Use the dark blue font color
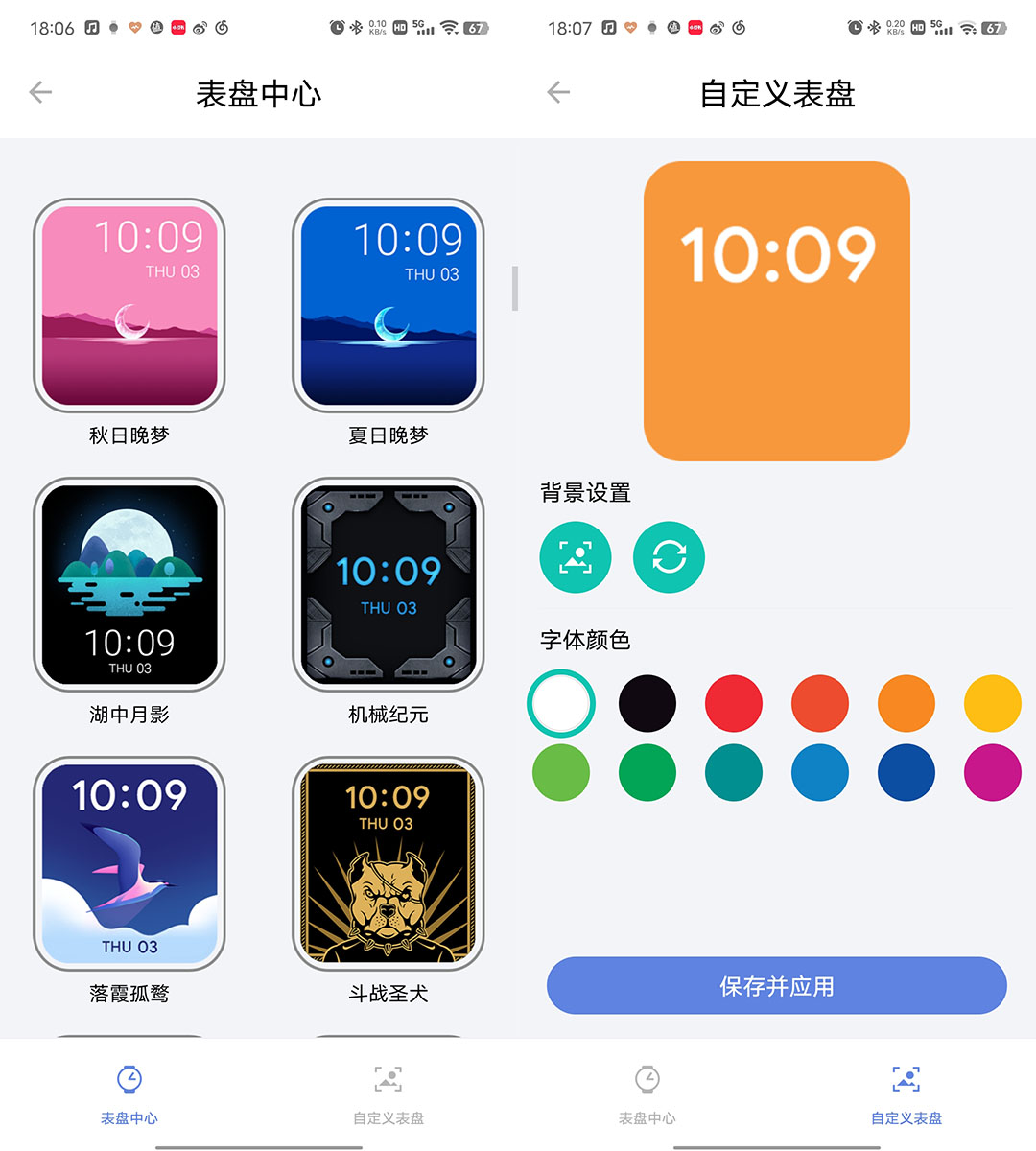The width and height of the screenshot is (1036, 1151). pyautogui.click(x=906, y=772)
